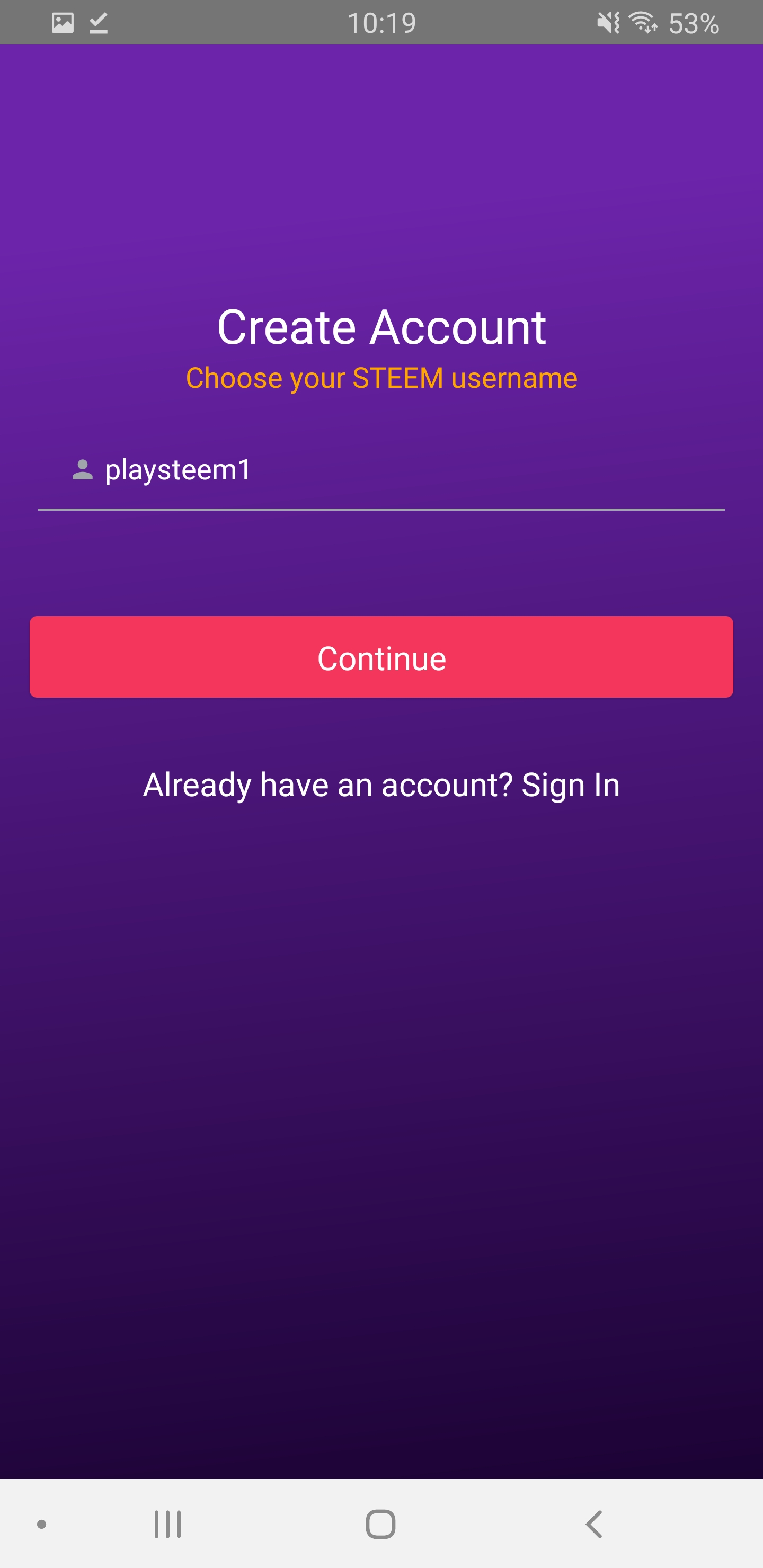Viewport: 763px width, 1568px height.
Task: Go back using the navigation bar
Action: 594,1524
